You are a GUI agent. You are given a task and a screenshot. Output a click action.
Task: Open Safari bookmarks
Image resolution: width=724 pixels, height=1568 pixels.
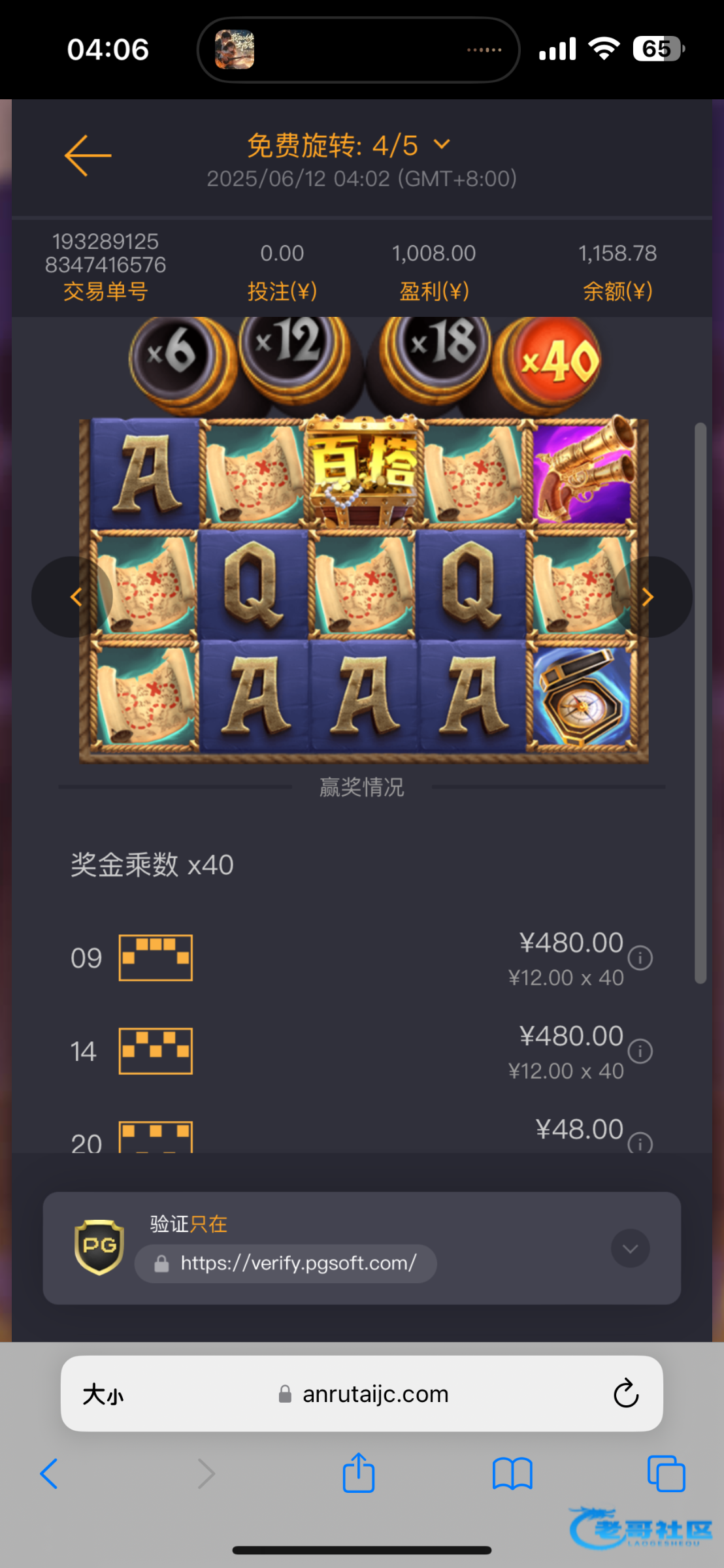pos(512,1474)
